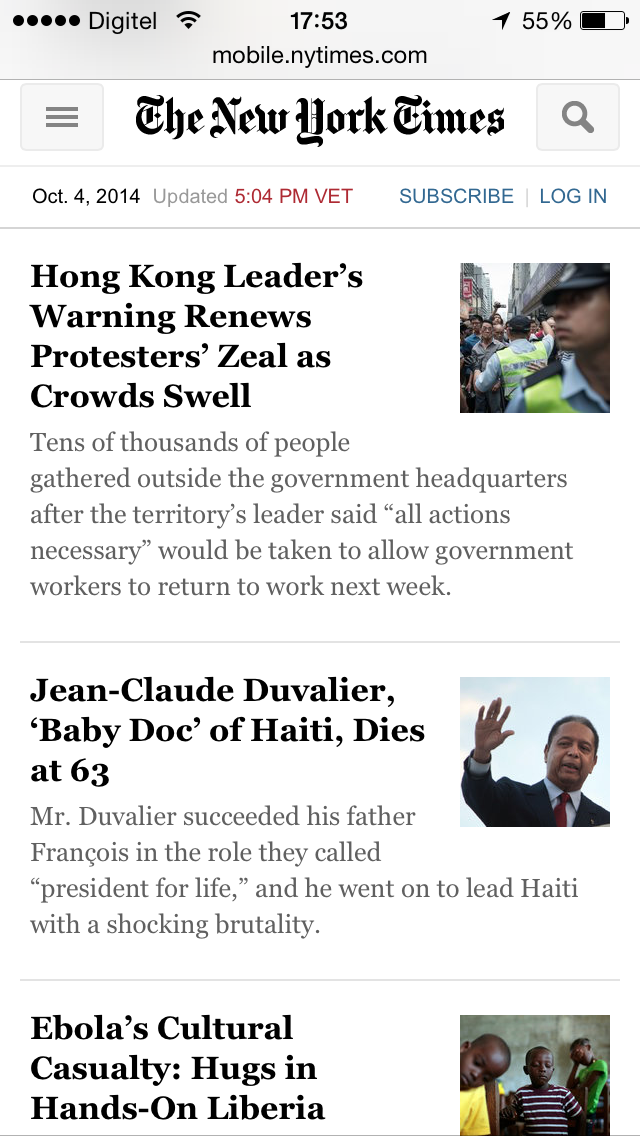View the Hong Kong protest photo thumbnail
This screenshot has height=1136, width=640.
535,338
